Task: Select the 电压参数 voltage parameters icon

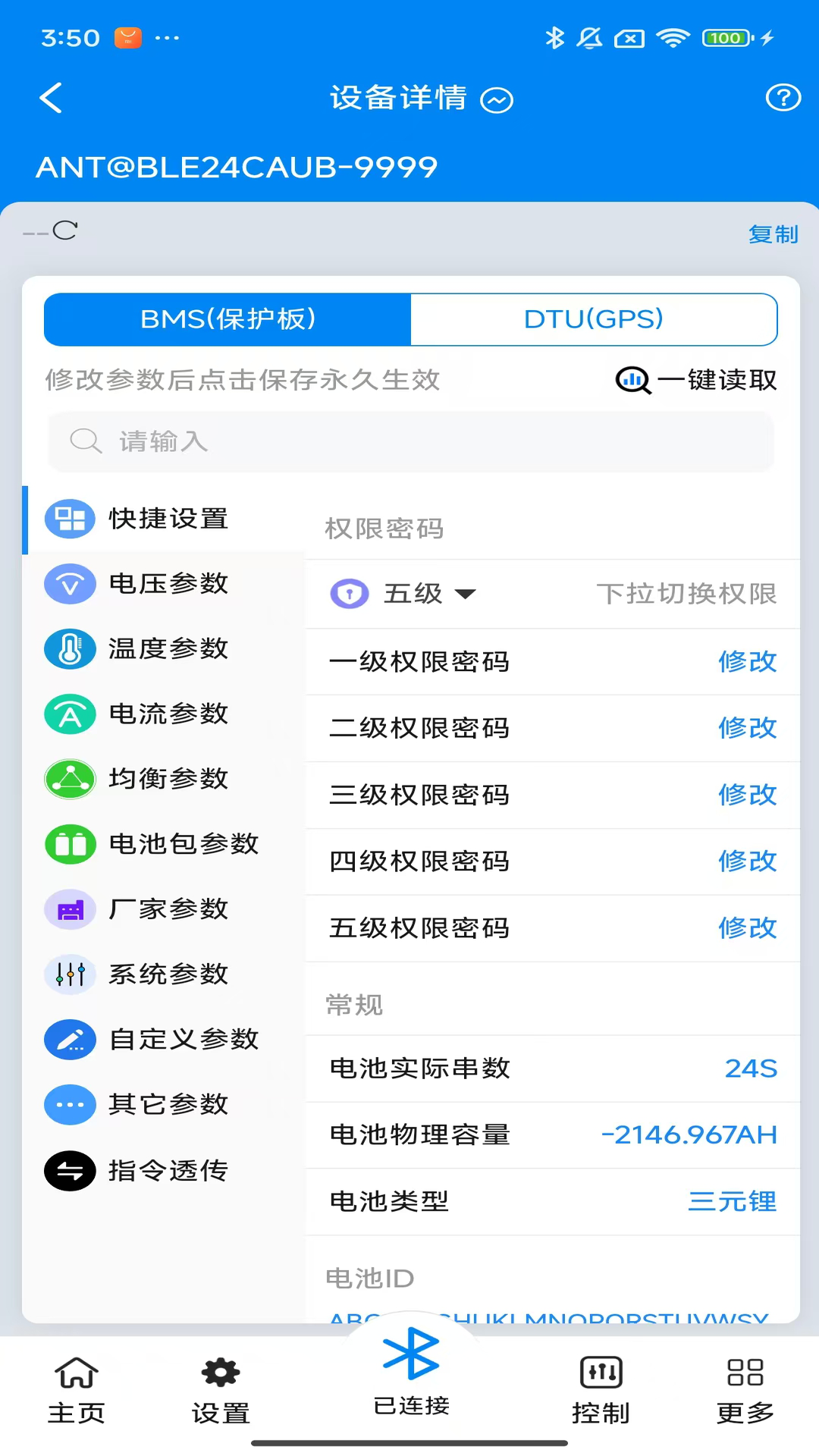Action: tap(70, 584)
